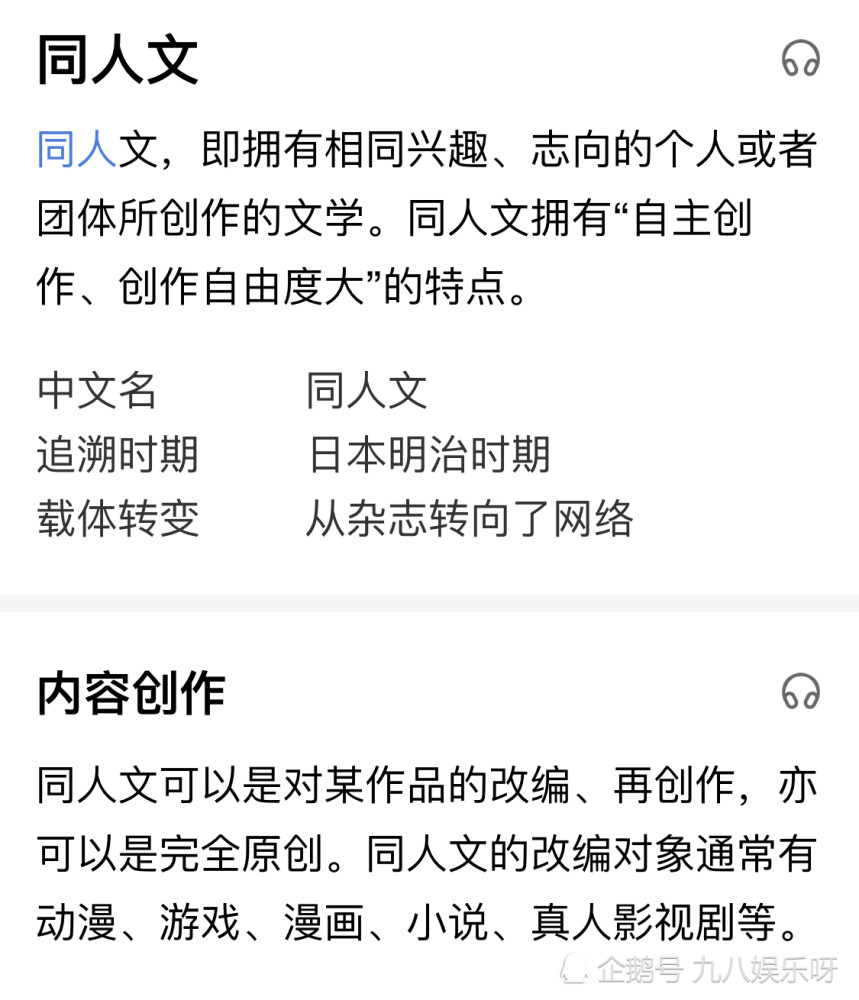Tap the 同人文 value in the infobox
Image resolution: width=859 pixels, height=1000 pixels.
pyautogui.click(x=367, y=393)
